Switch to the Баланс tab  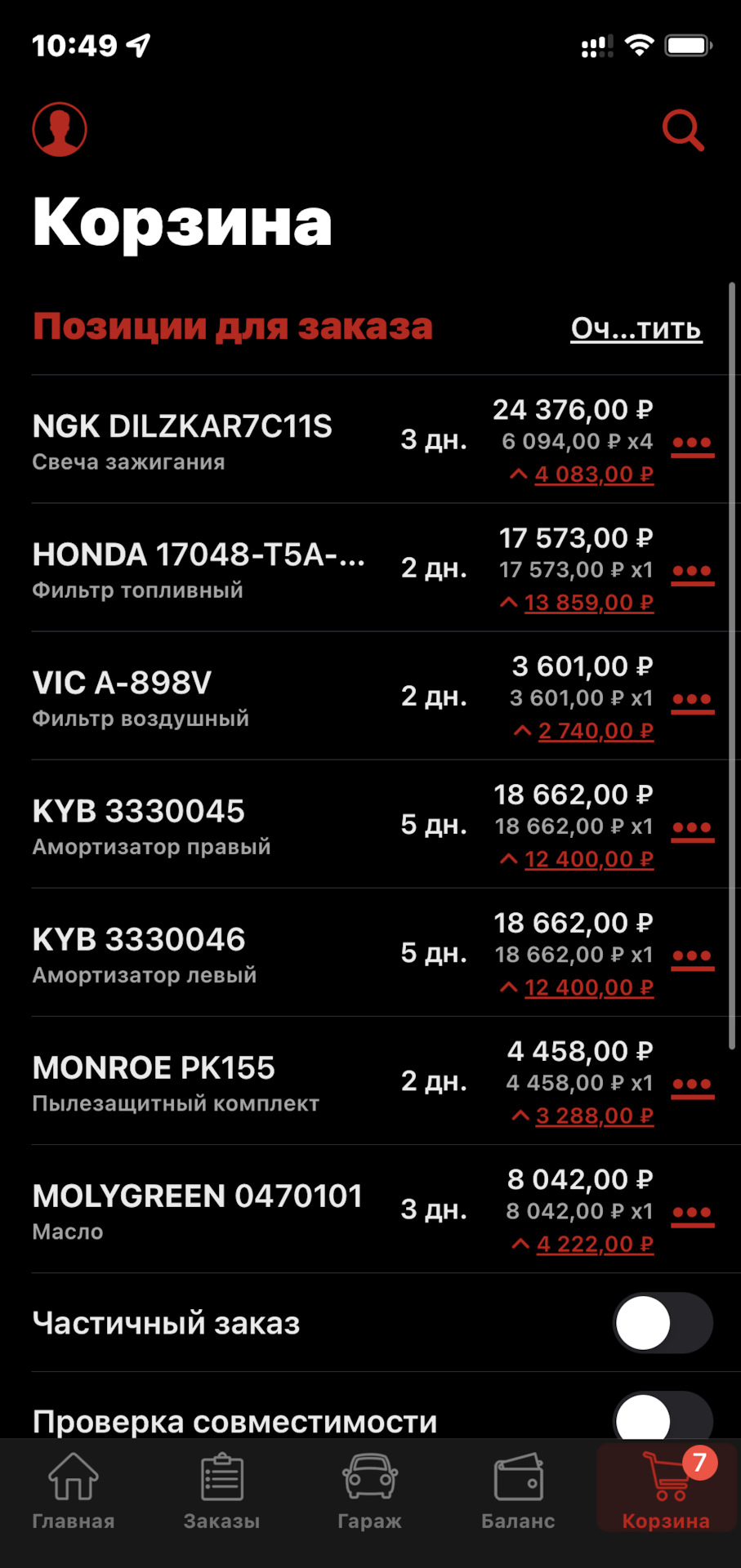click(518, 1492)
